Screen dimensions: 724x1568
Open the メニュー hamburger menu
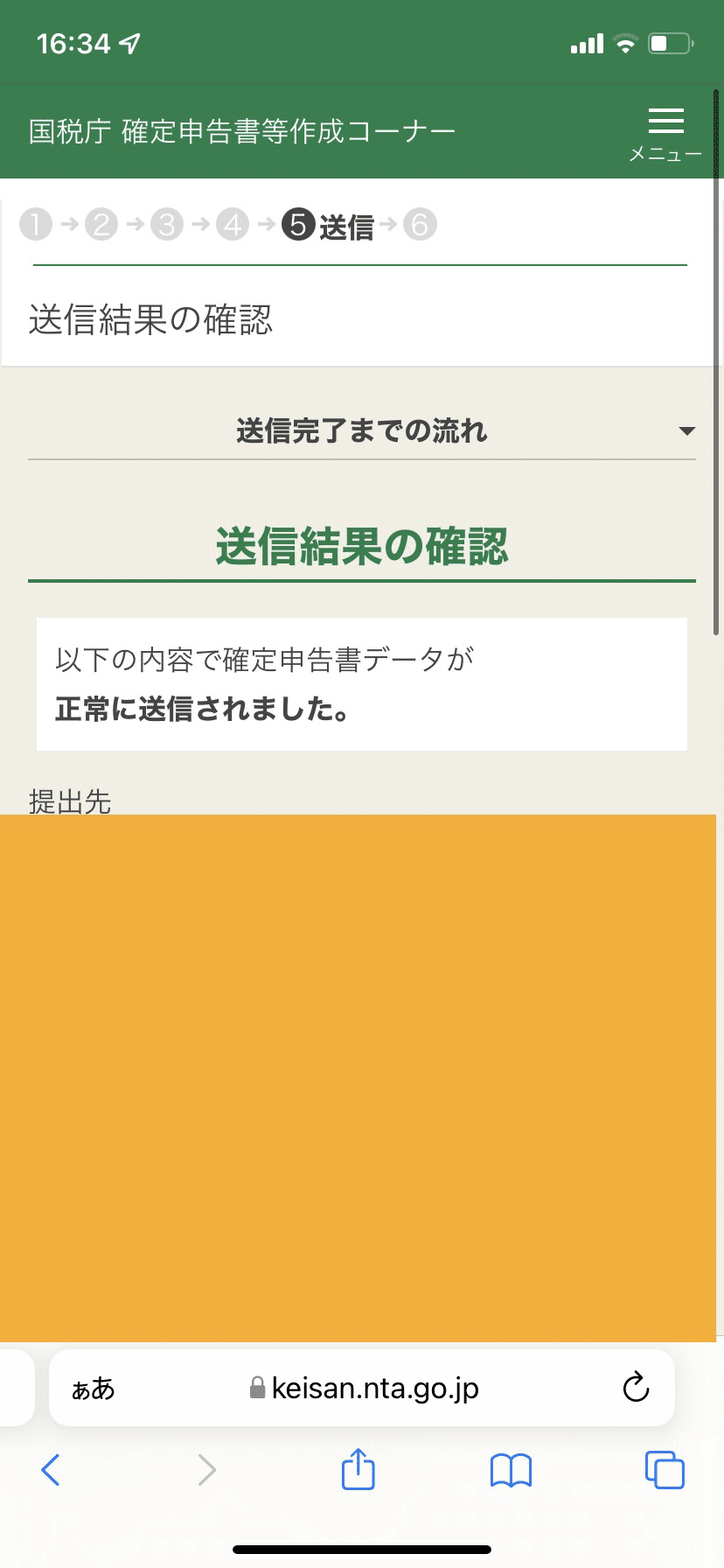tap(665, 134)
